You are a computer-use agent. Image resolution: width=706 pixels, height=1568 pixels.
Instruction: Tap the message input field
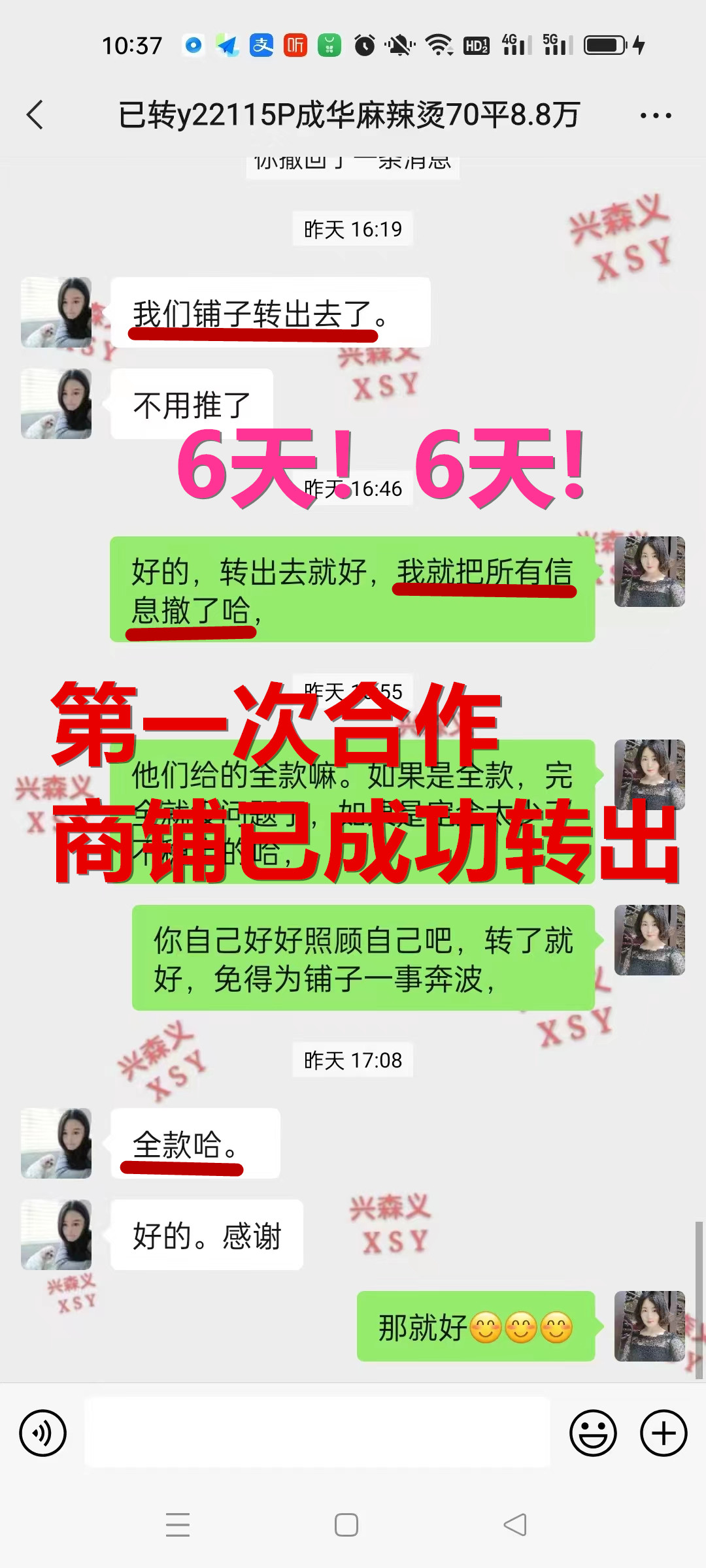tap(317, 1432)
